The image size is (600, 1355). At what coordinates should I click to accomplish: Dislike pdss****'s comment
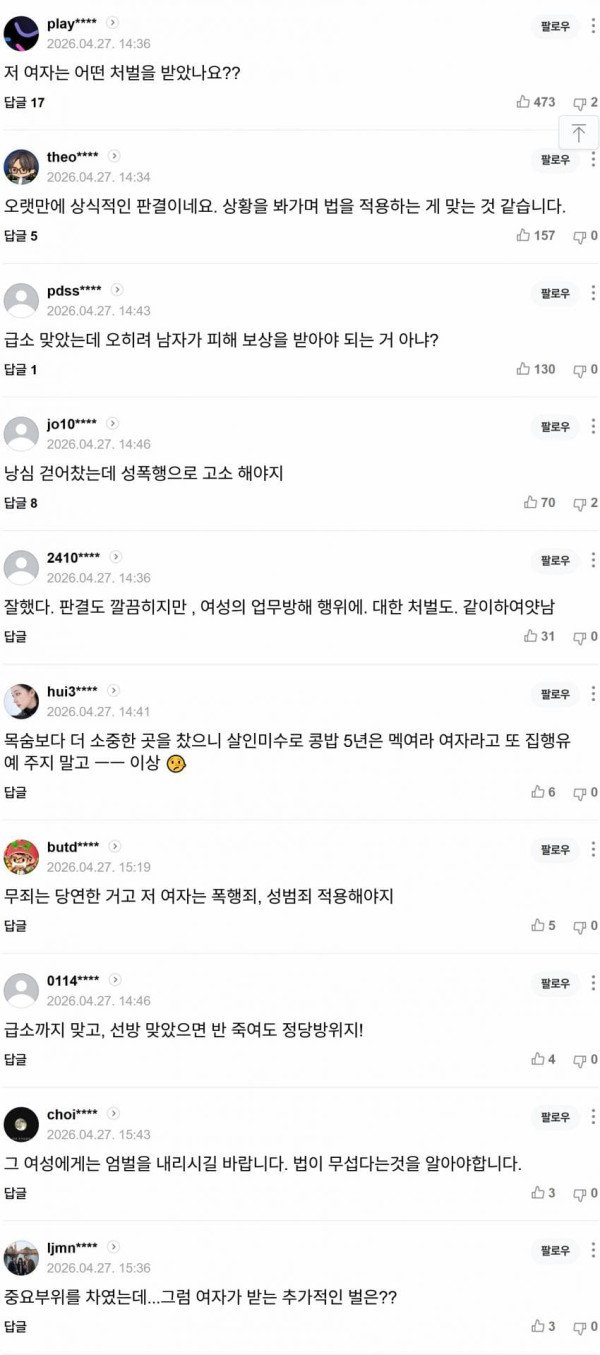[579, 370]
